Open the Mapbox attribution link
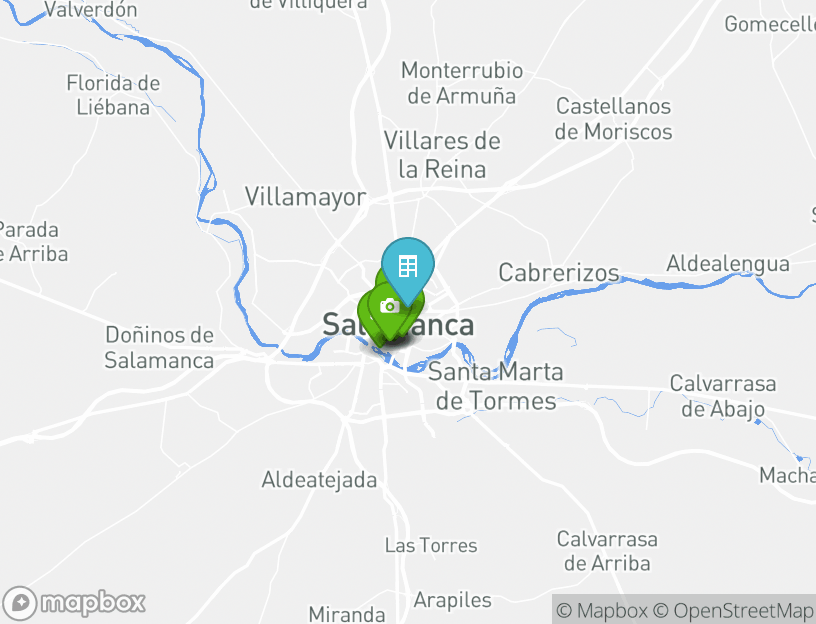816x624 pixels. [602, 610]
